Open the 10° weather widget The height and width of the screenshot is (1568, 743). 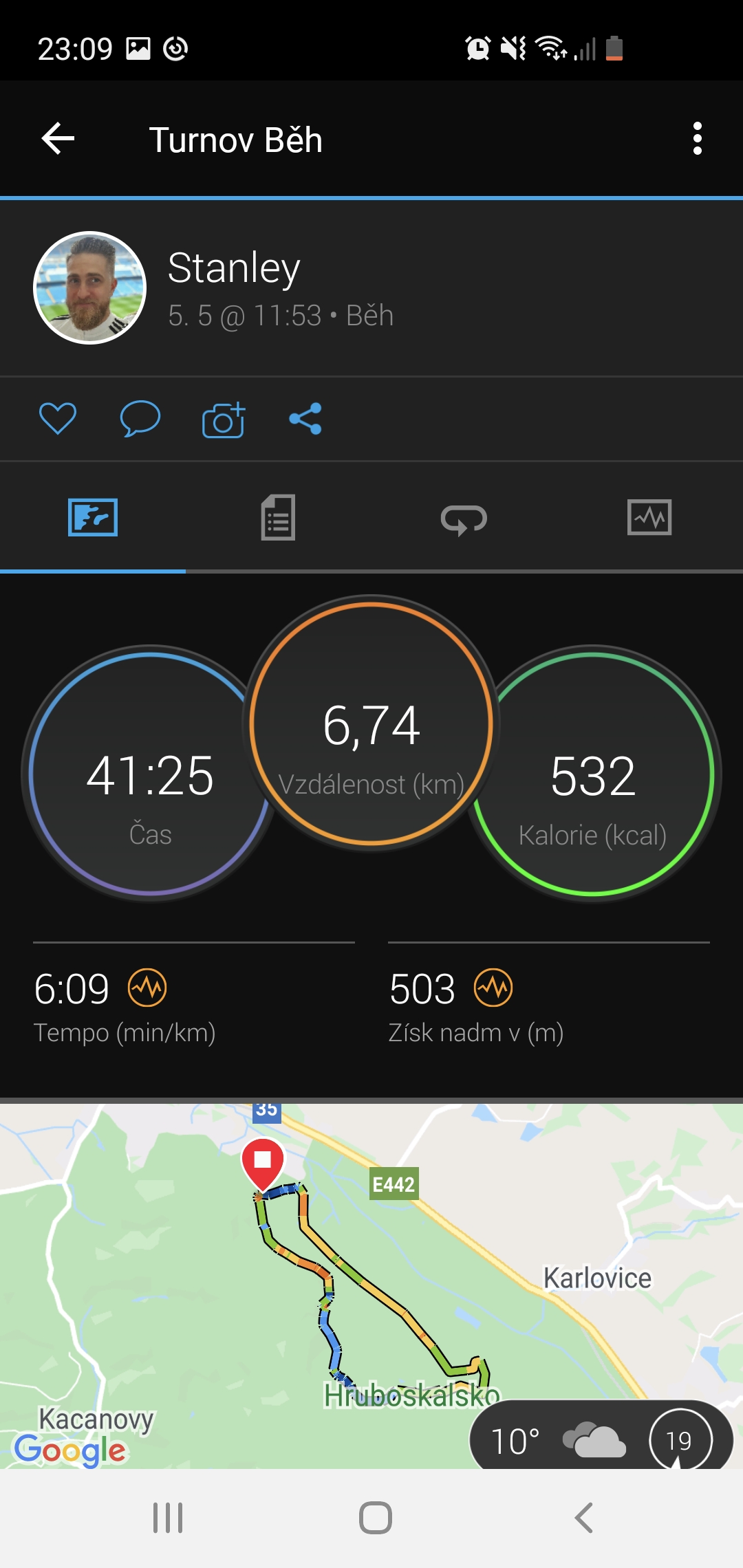click(601, 1437)
